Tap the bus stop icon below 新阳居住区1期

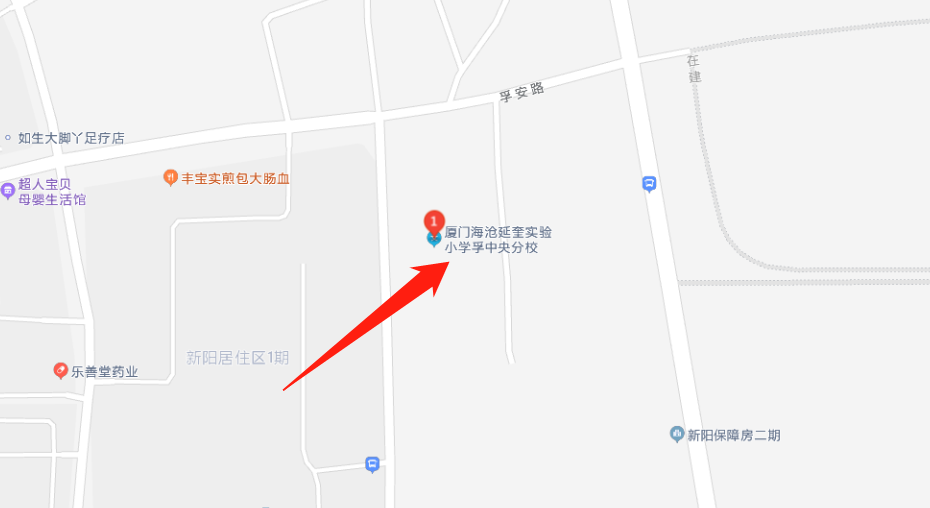(372, 464)
